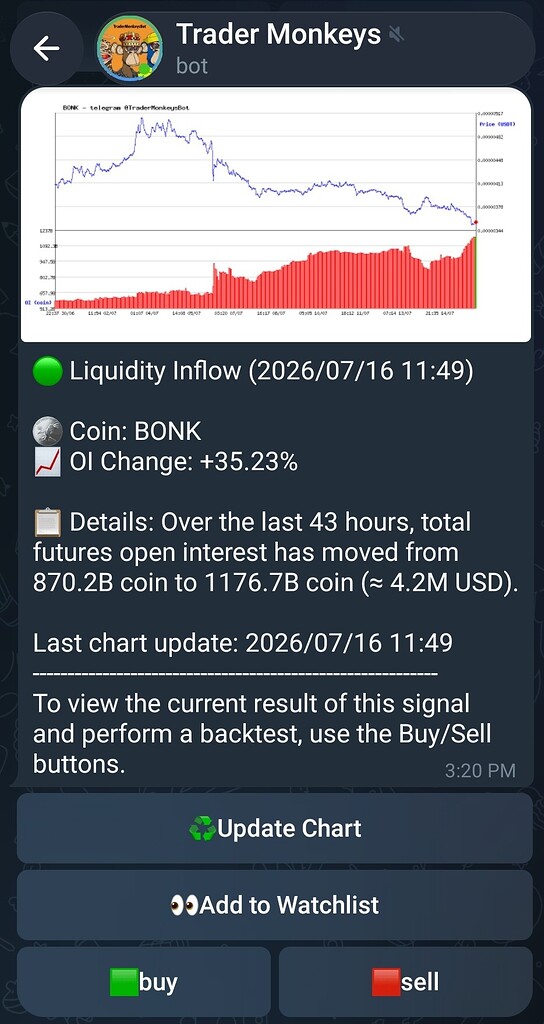Go back using the arrow button
Screen dimensions: 544x1024
tap(46, 48)
